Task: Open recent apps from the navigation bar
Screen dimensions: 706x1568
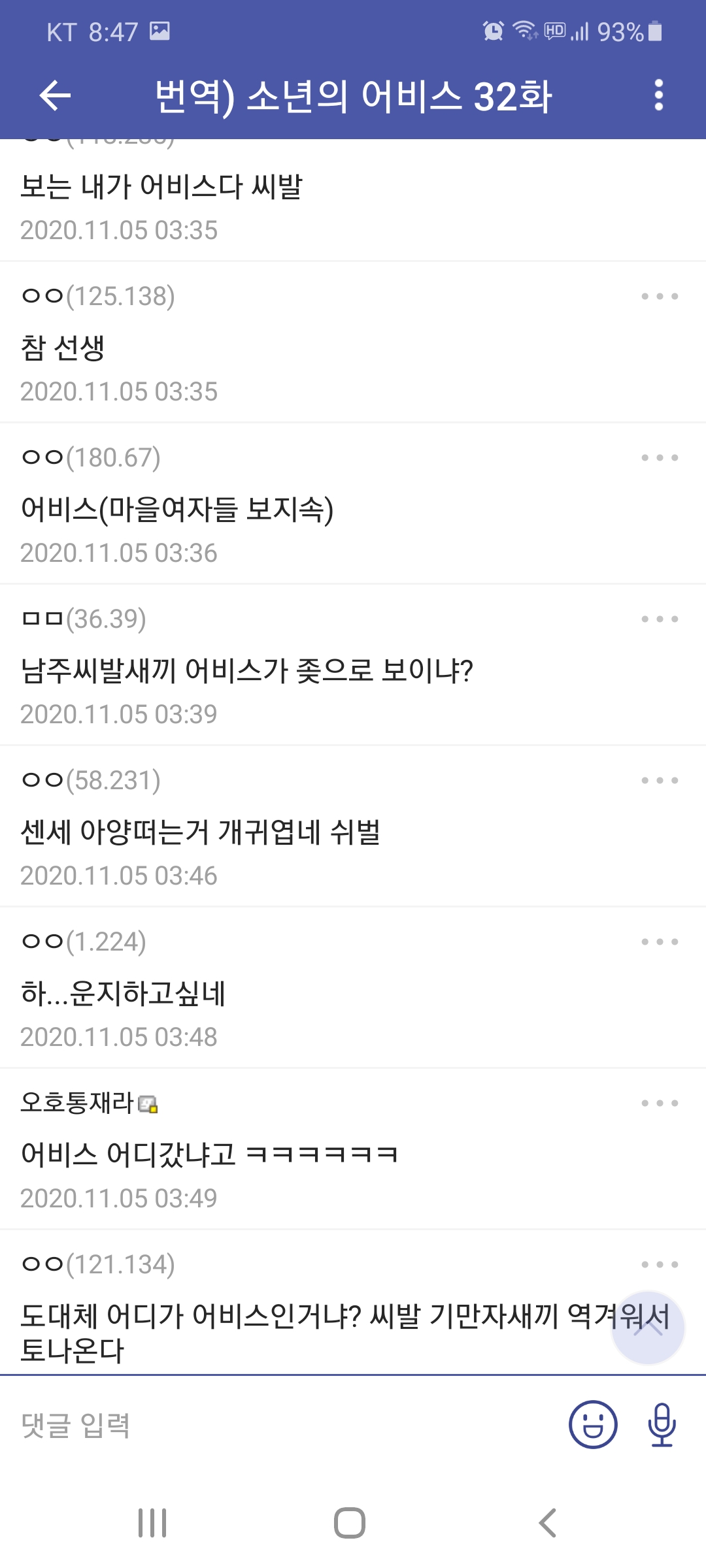Action: tap(152, 1523)
